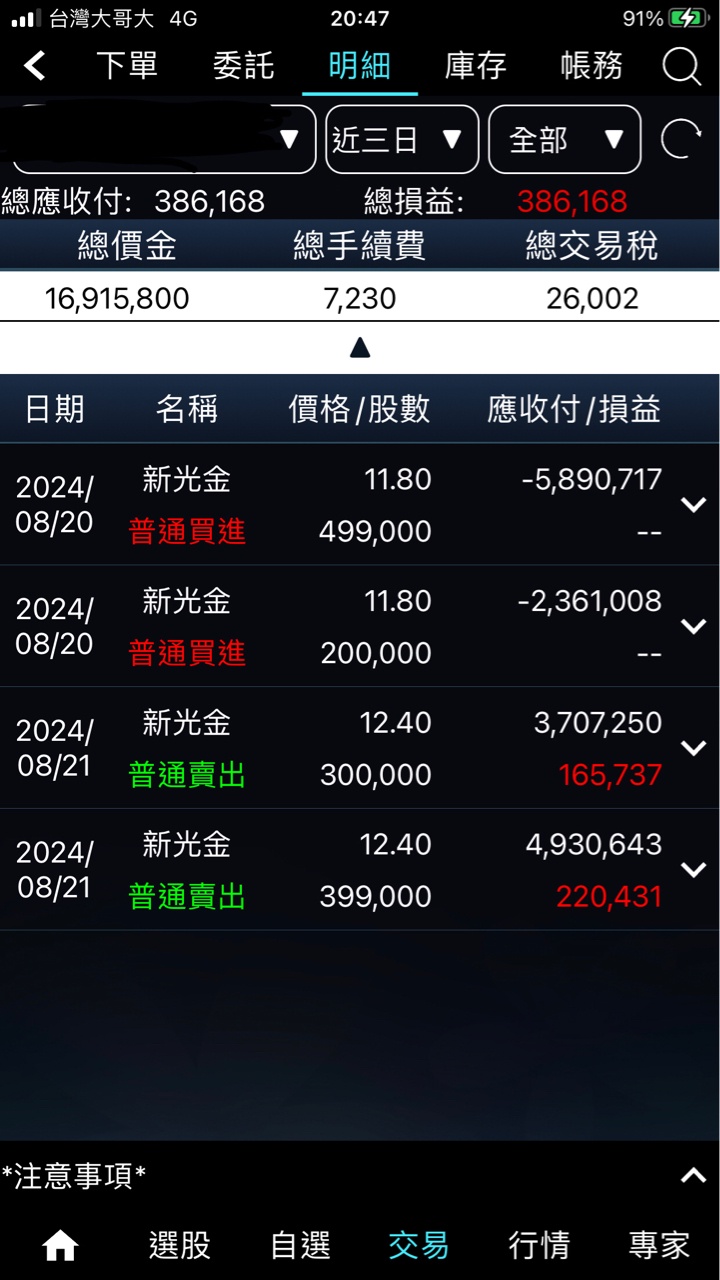
Task: Open the 庫存 tab
Action: point(475,67)
